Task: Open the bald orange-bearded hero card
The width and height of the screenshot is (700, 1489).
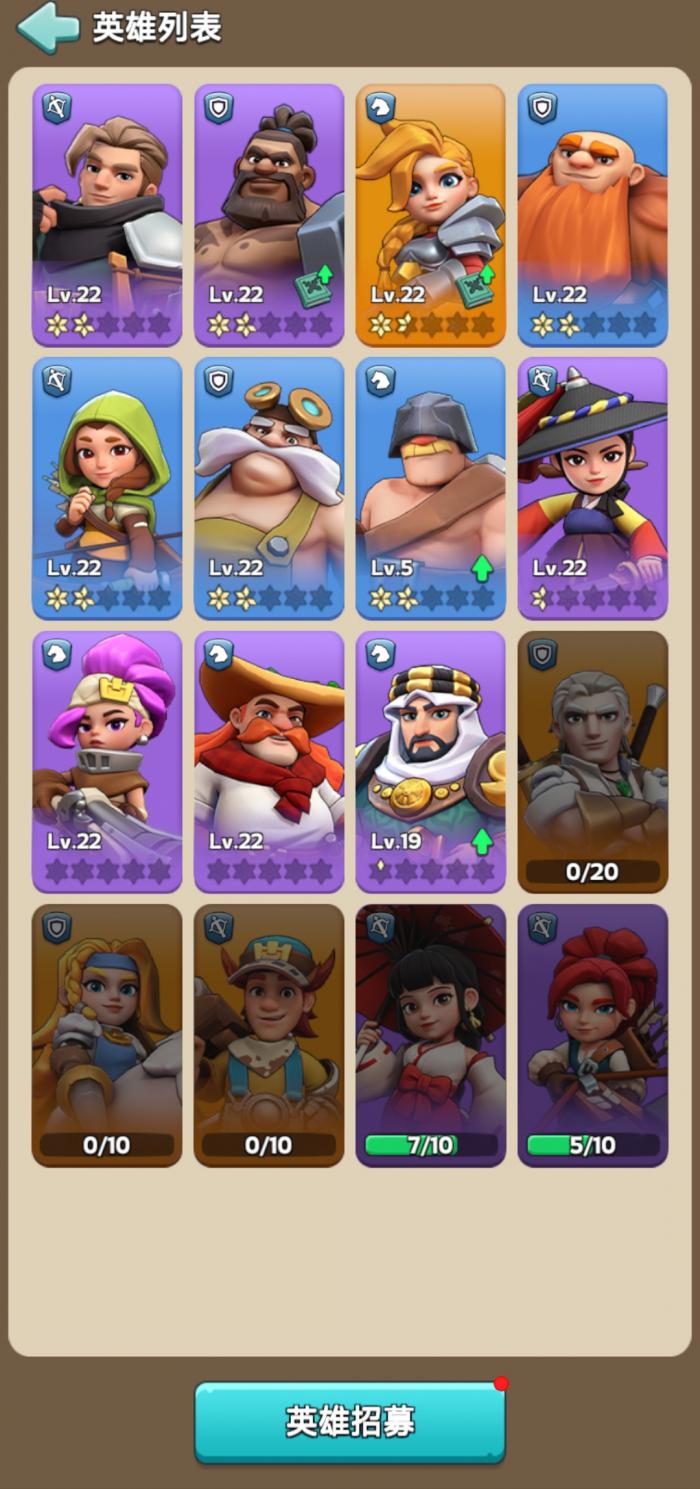Action: coord(592,214)
